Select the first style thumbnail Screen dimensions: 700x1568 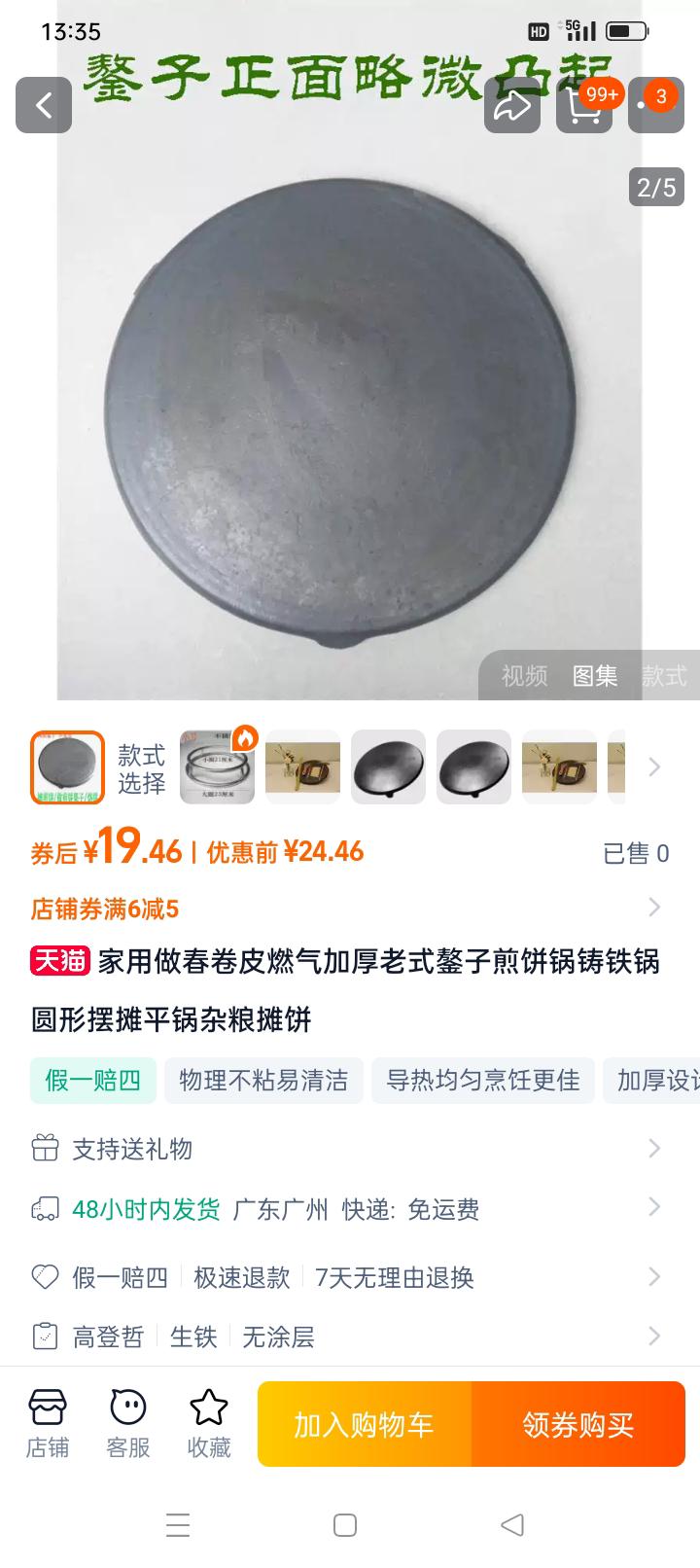[x=68, y=766]
